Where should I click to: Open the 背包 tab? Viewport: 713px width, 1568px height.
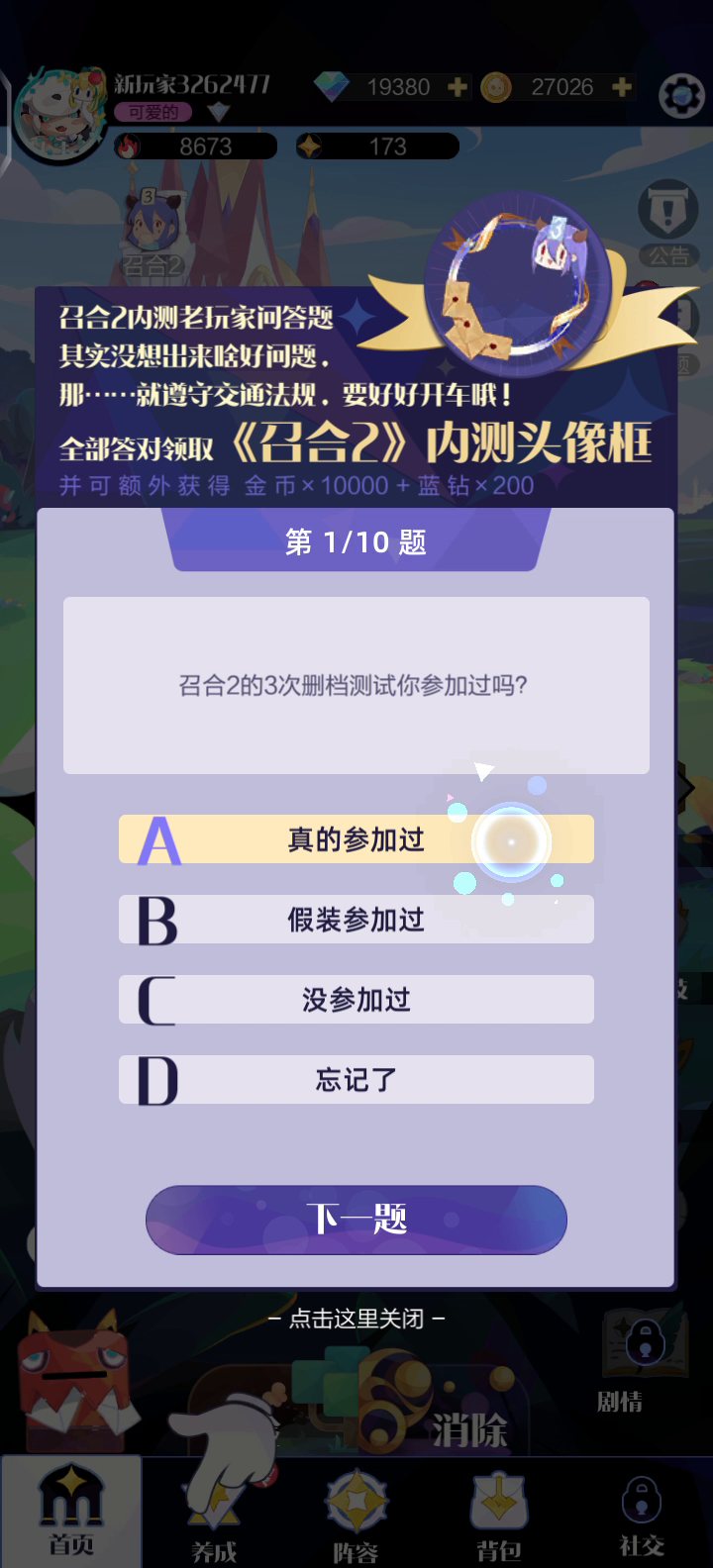click(x=499, y=1515)
